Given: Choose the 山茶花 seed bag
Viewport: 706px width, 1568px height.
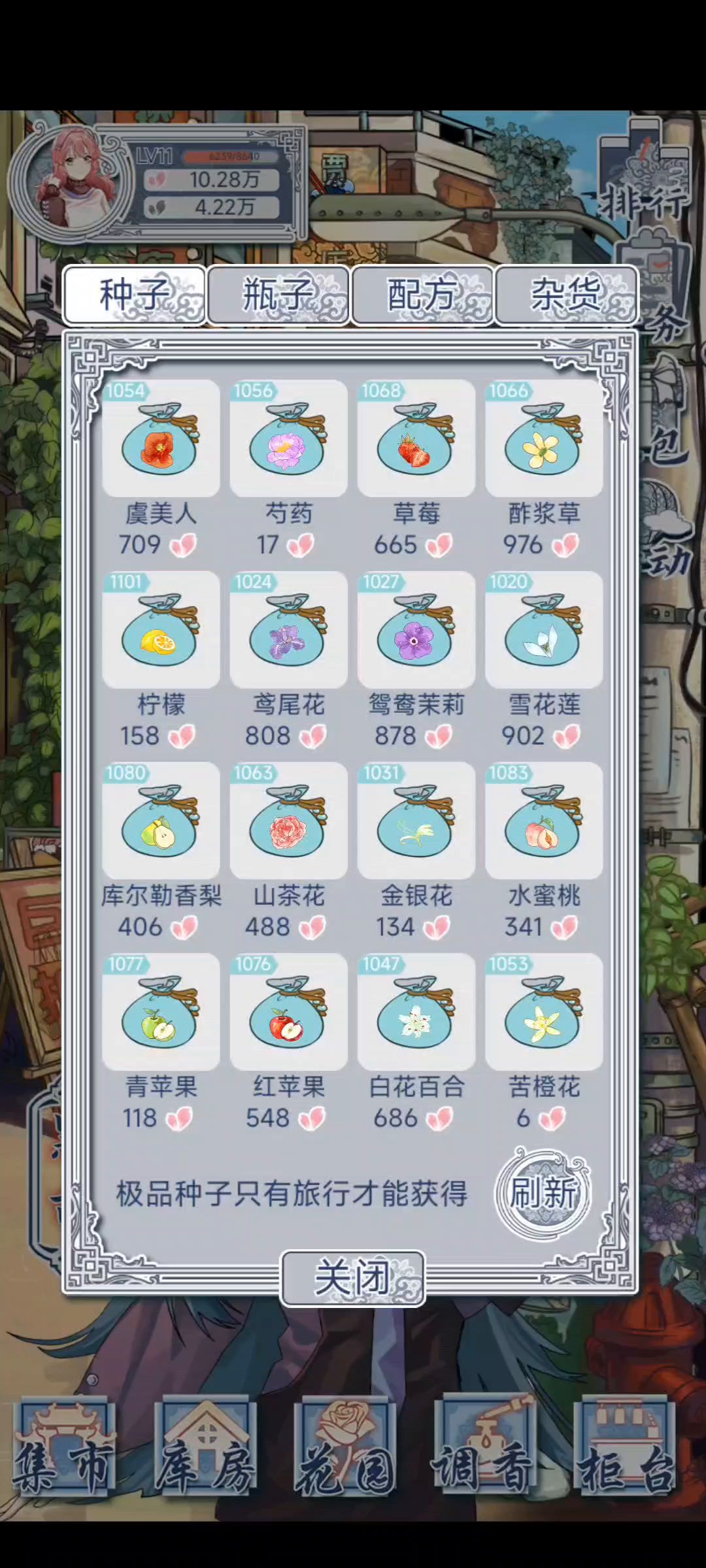Looking at the screenshot, I should coord(288,821).
